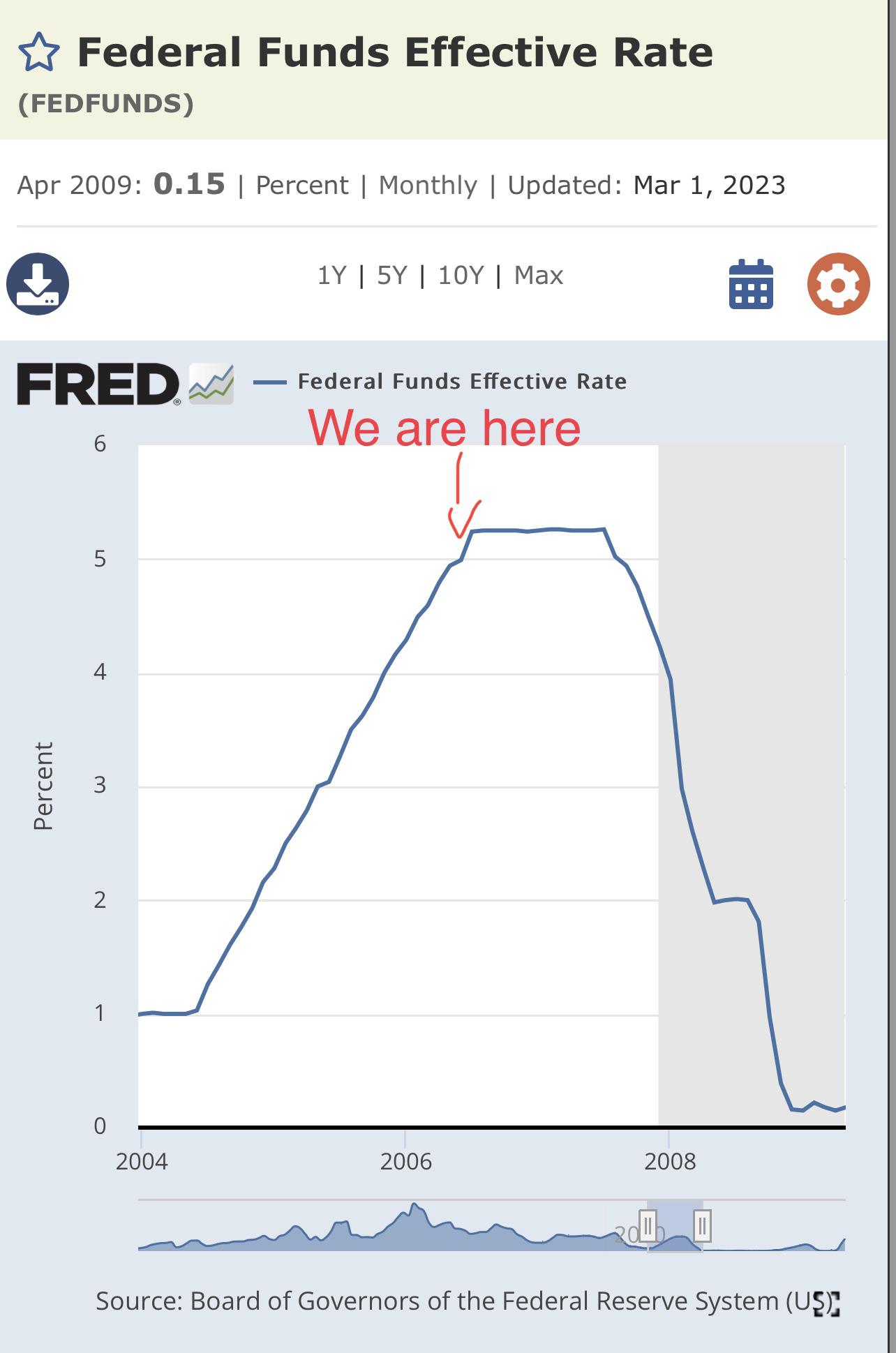The height and width of the screenshot is (1353, 896).
Task: Select the 1Y time range
Action: (331, 276)
